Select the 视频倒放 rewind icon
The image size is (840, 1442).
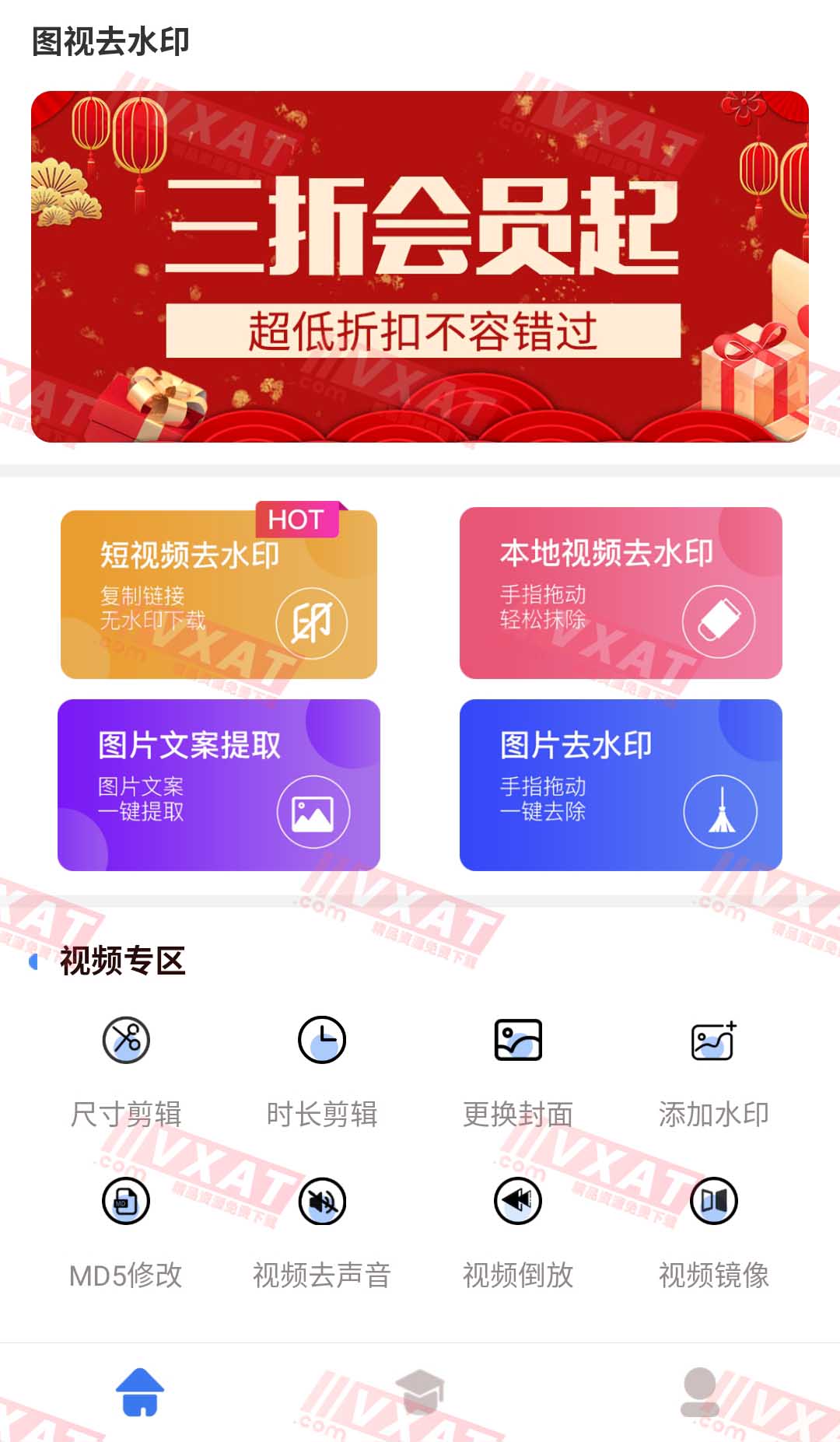(x=518, y=1202)
